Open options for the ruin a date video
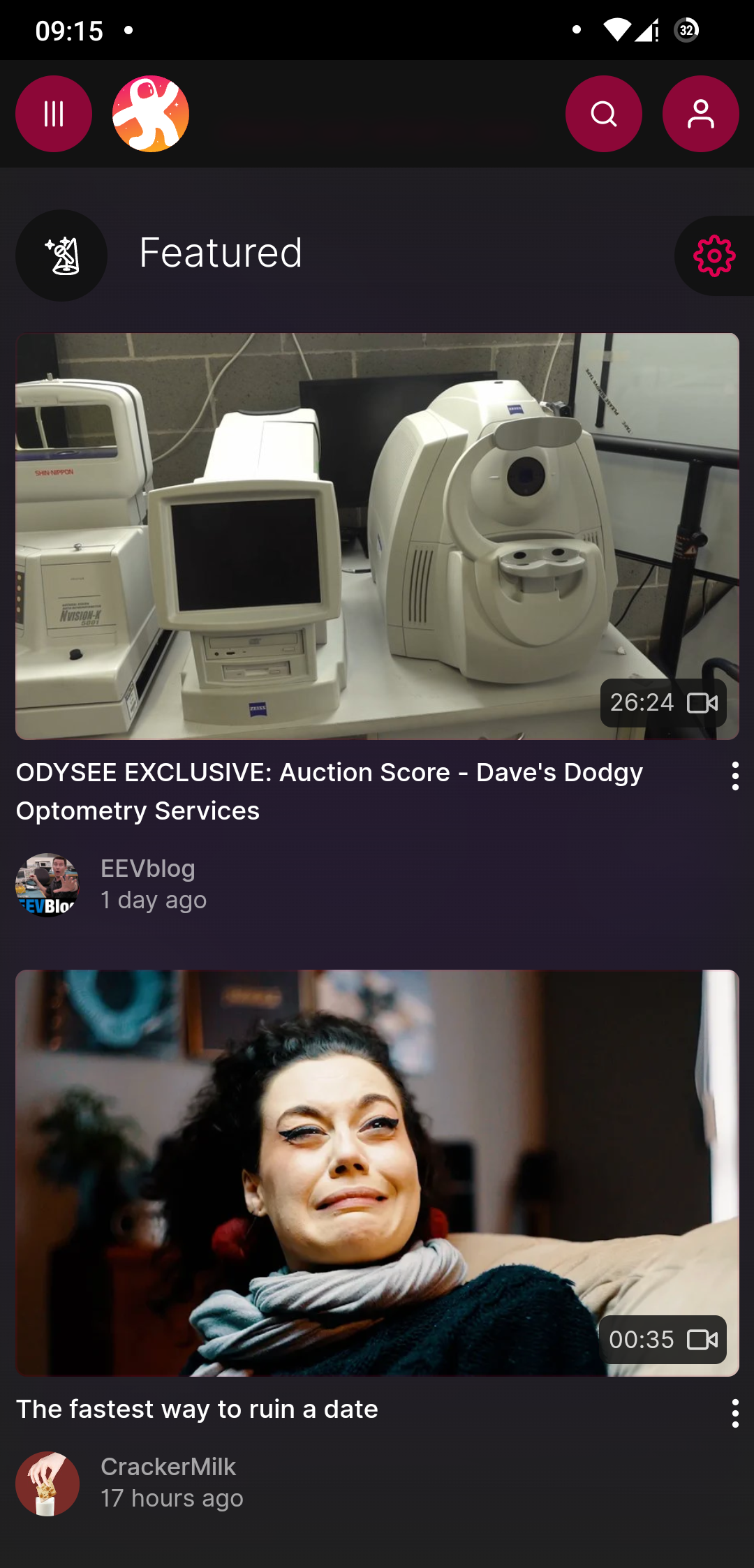 coord(735,1413)
